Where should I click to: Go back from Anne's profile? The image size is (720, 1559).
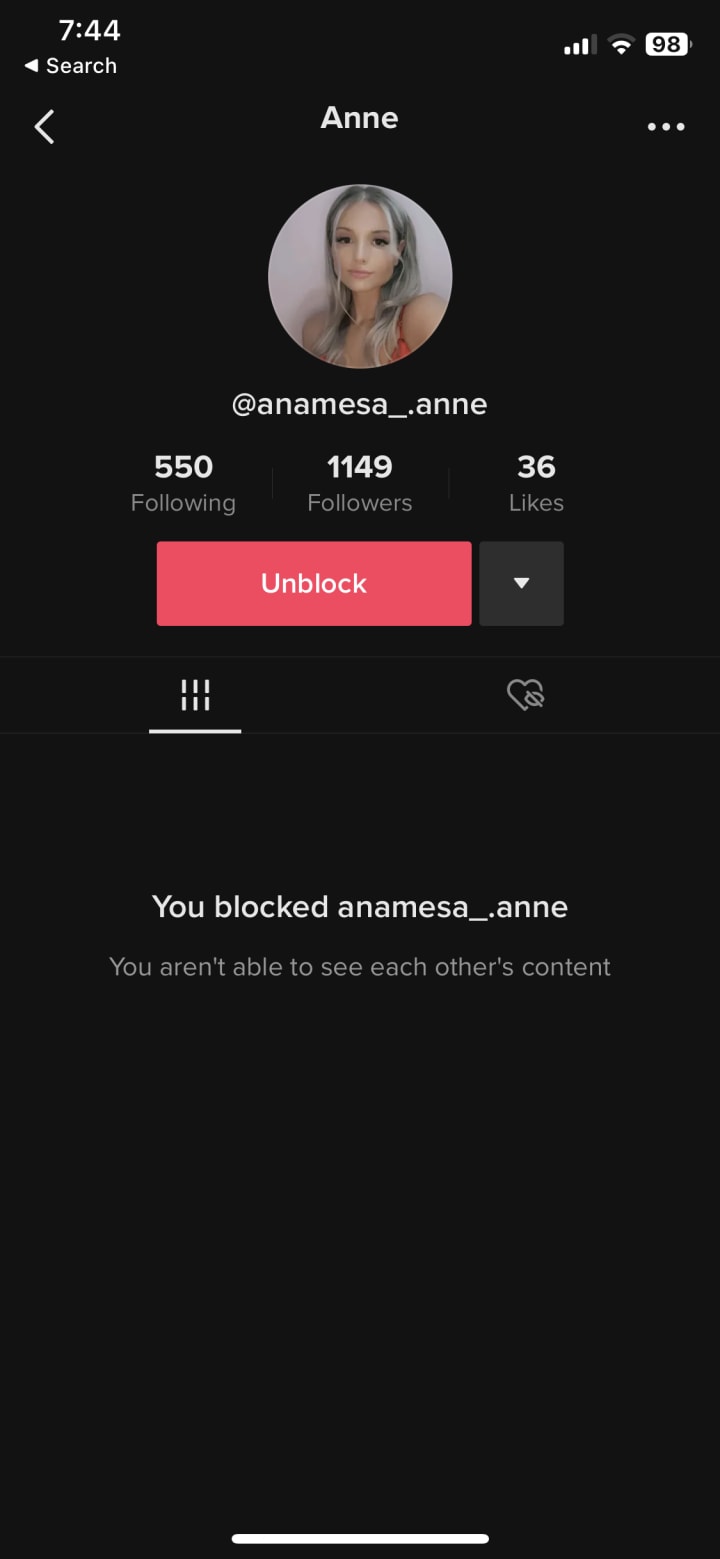[x=44, y=127]
